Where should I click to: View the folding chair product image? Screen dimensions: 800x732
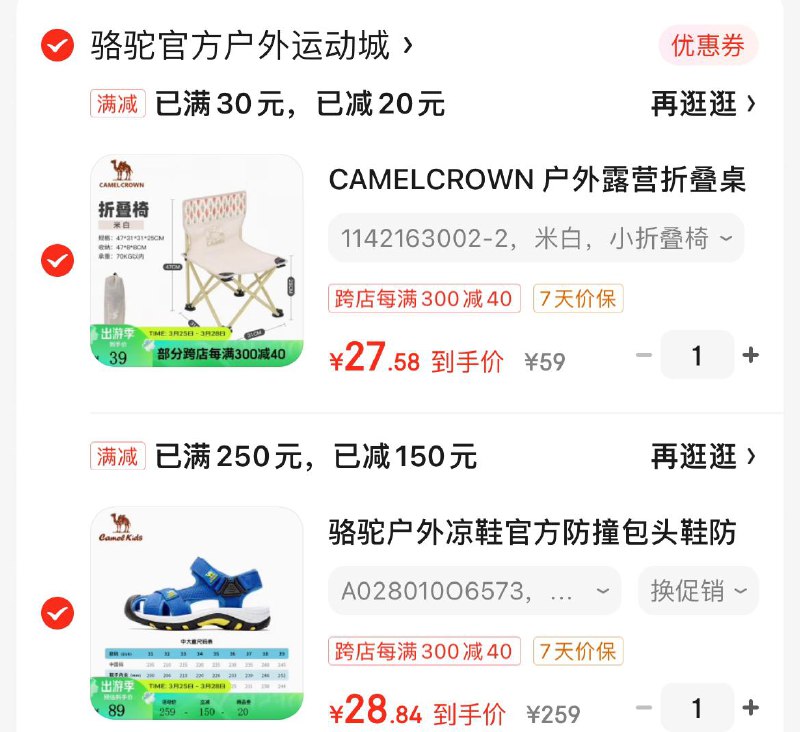coord(197,260)
